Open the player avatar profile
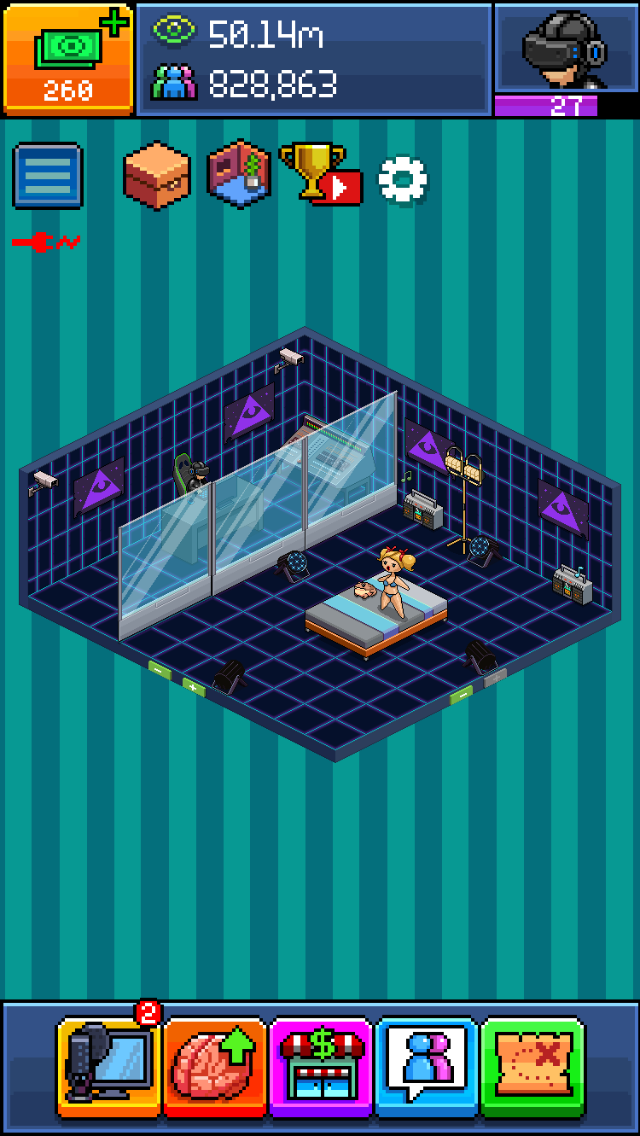The image size is (640, 1136). tap(565, 50)
